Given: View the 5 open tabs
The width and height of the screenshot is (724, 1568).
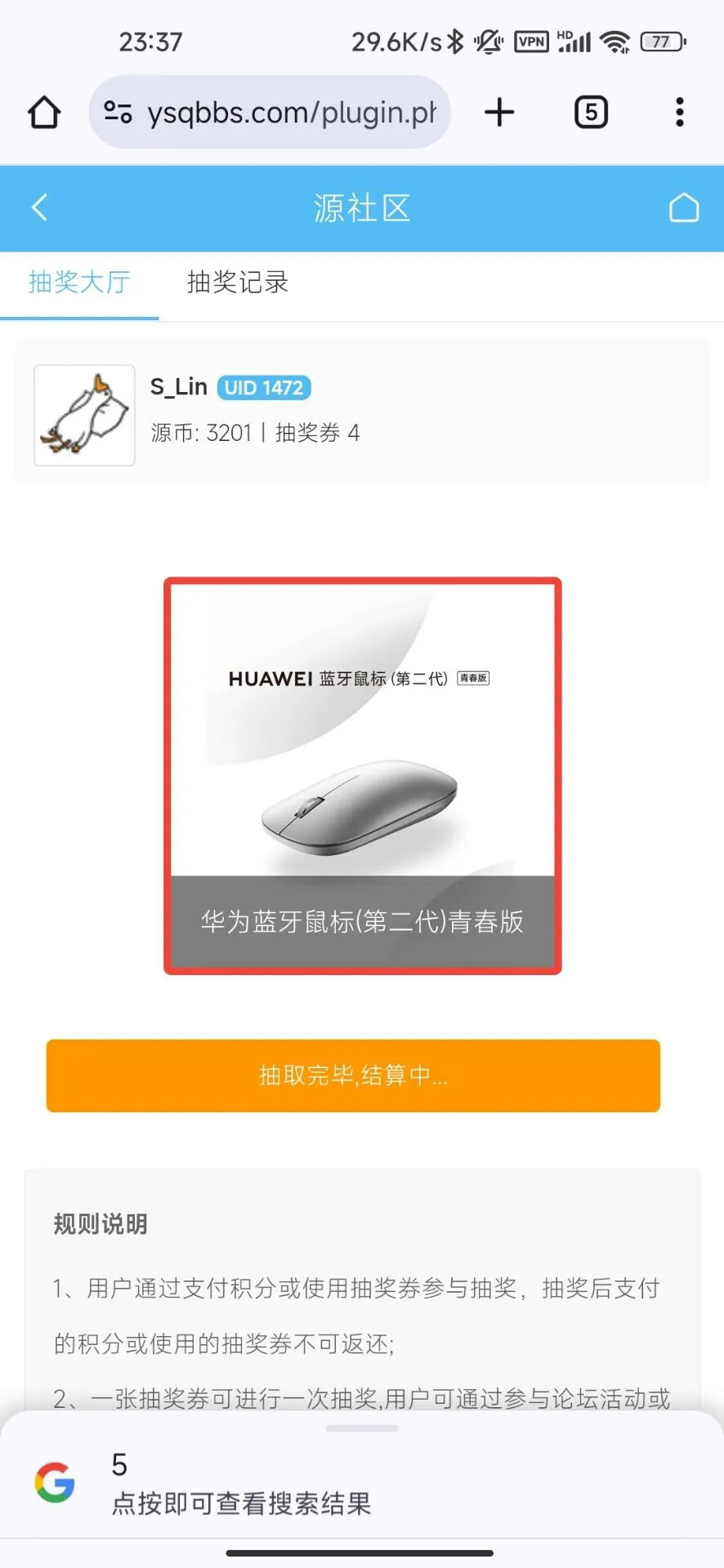Looking at the screenshot, I should coord(591,113).
